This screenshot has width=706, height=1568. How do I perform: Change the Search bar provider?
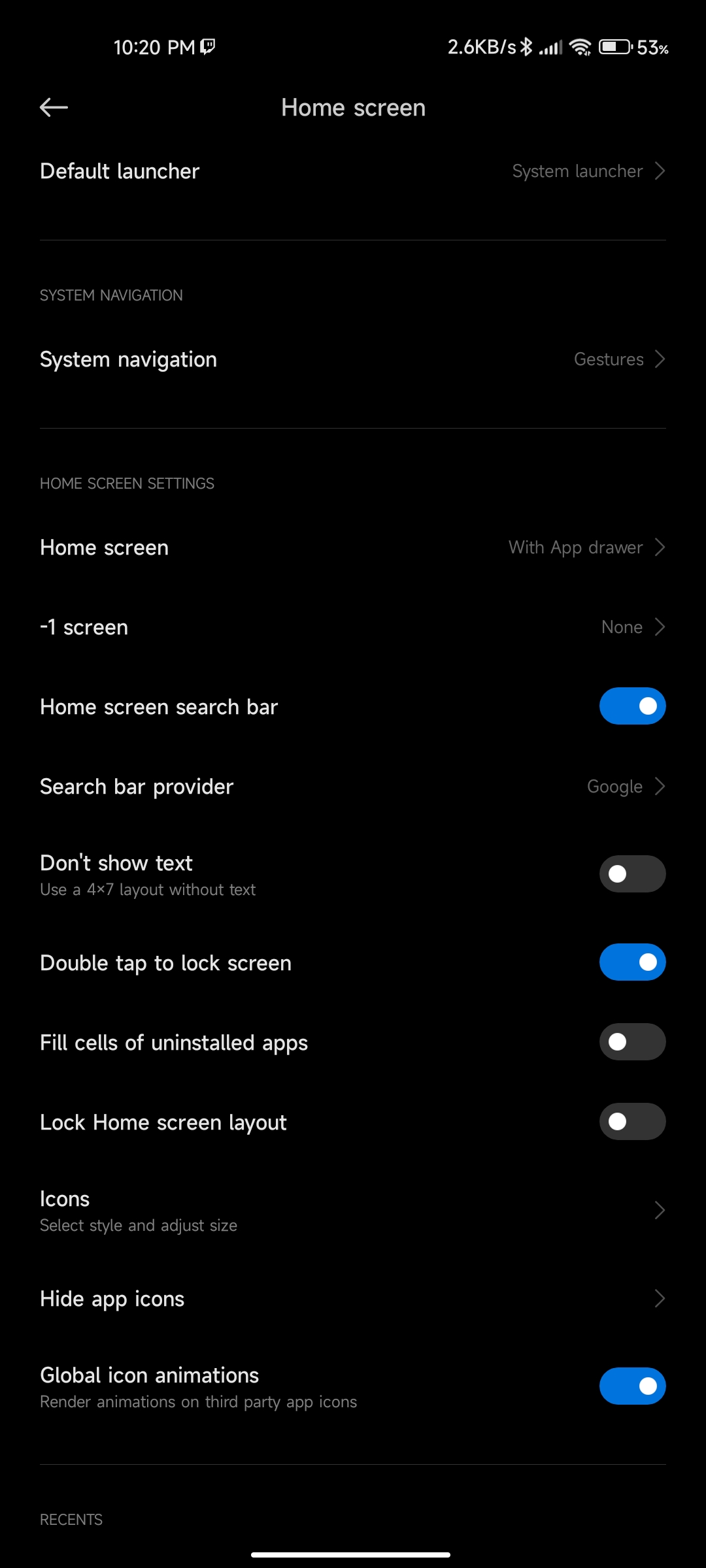point(353,787)
